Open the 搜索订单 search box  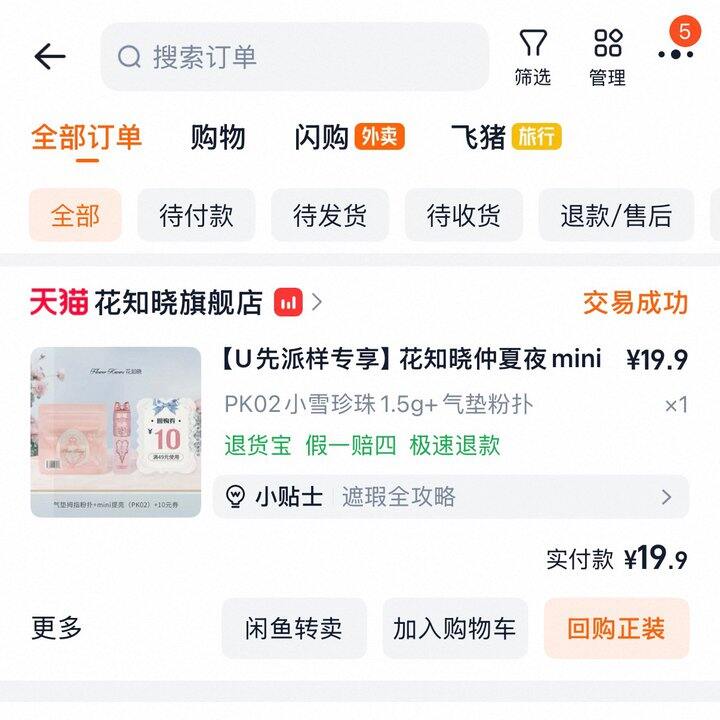coord(294,57)
